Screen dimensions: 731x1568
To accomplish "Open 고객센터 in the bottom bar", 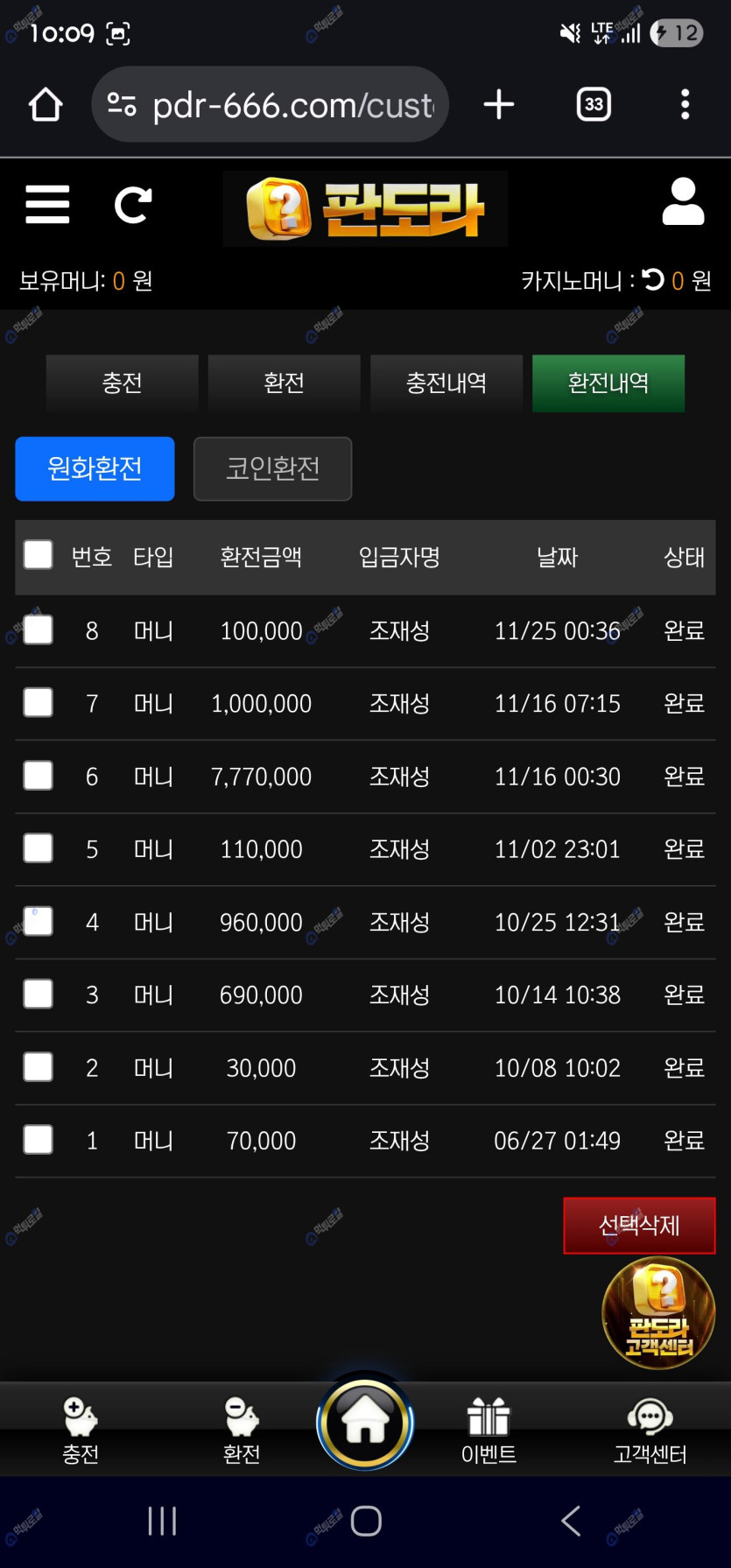I will coord(650,1431).
